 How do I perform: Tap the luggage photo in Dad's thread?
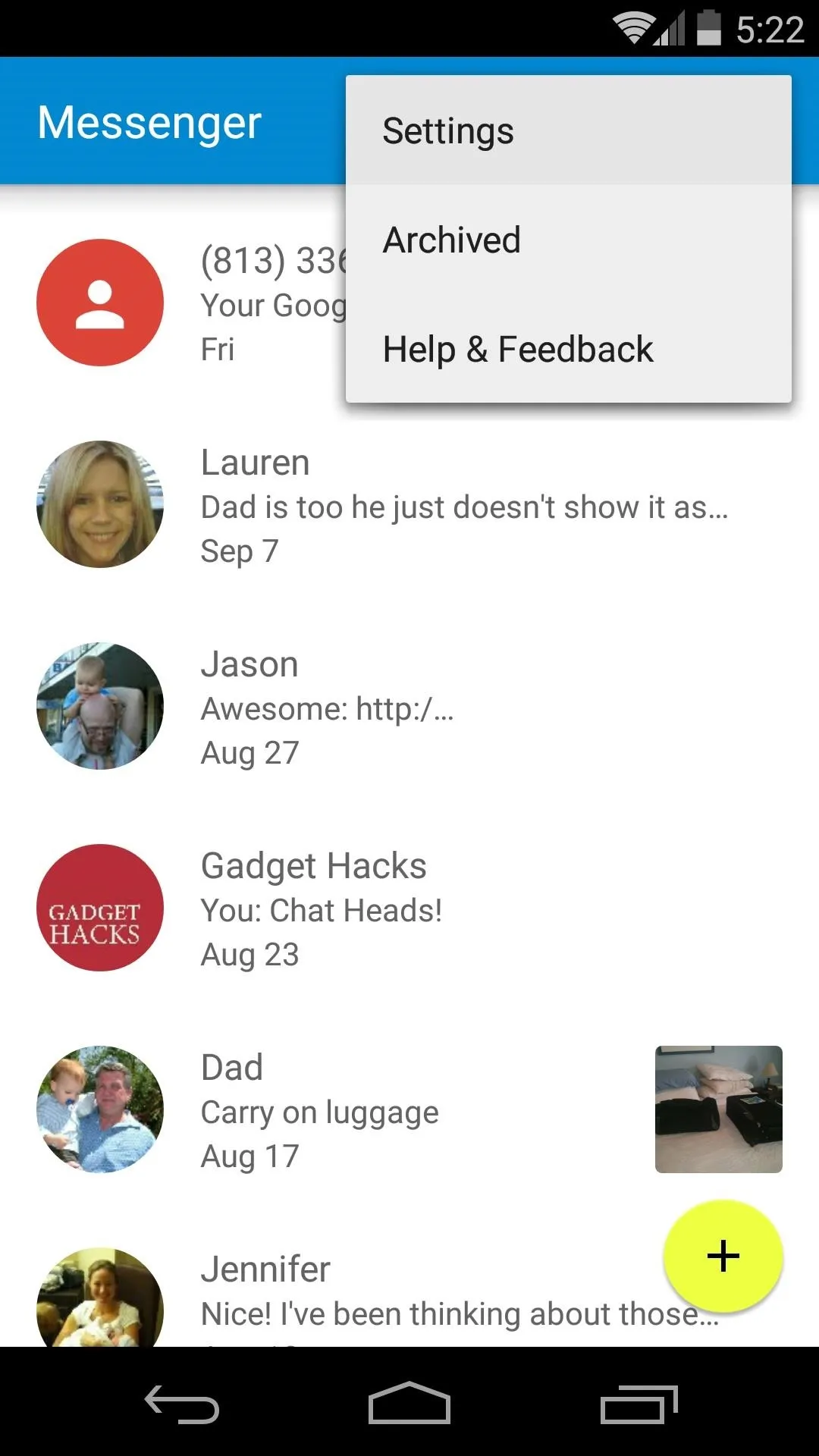[718, 1109]
